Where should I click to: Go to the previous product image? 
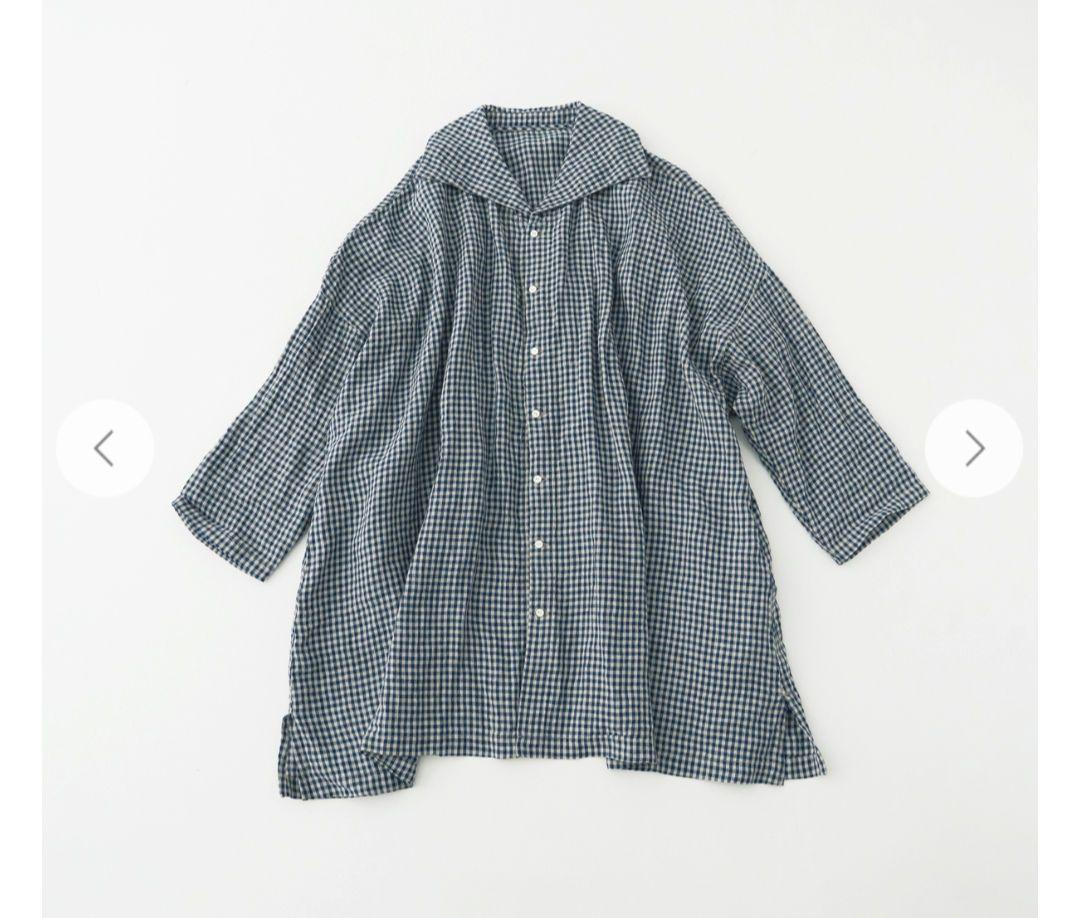pyautogui.click(x=104, y=449)
